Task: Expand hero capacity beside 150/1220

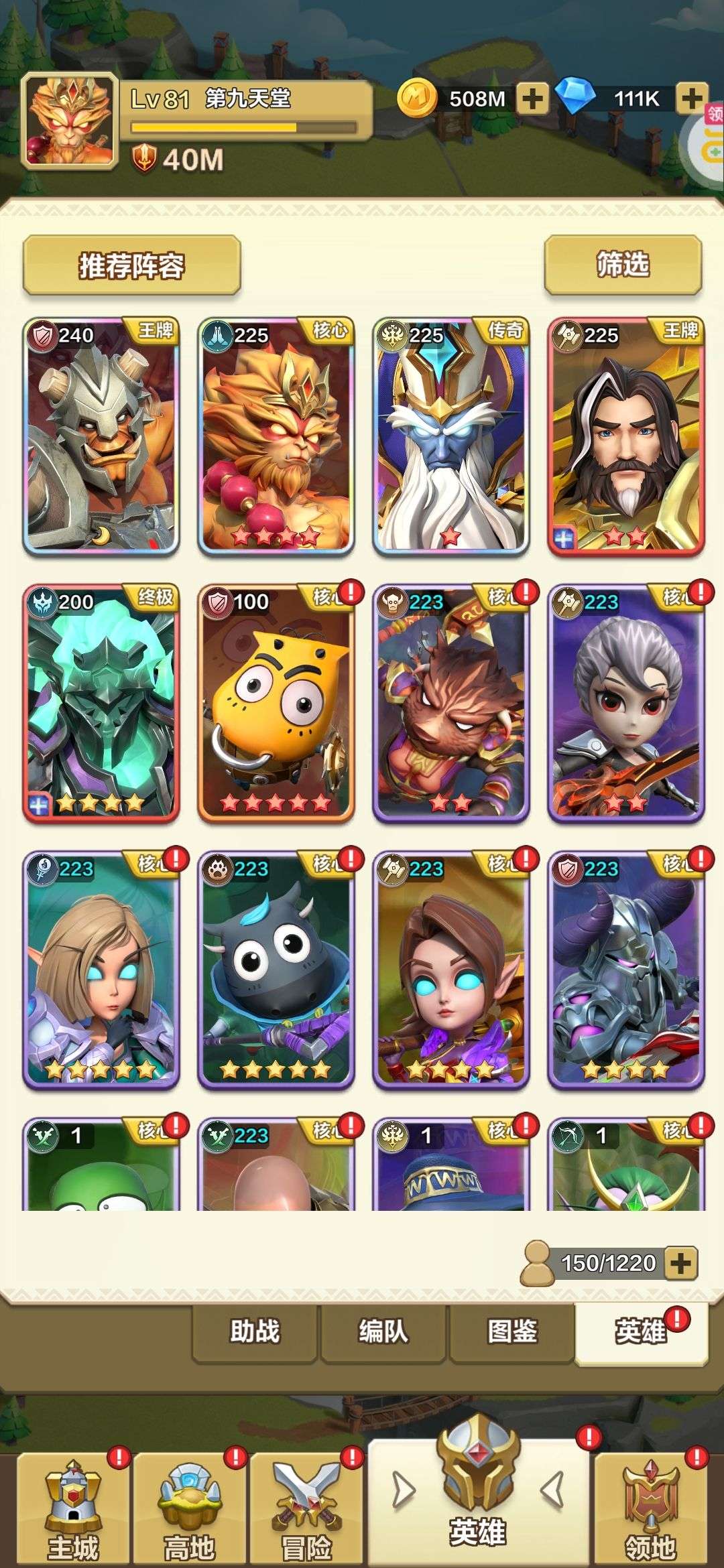Action: 681,1263
